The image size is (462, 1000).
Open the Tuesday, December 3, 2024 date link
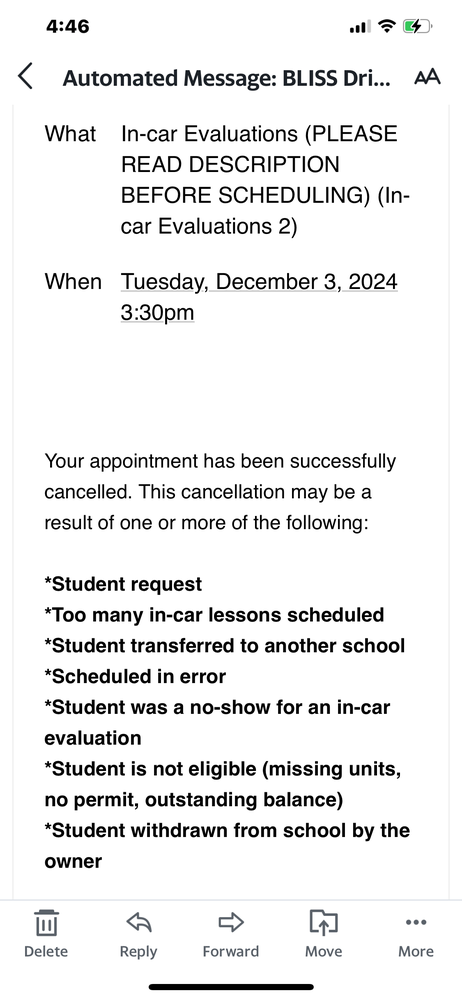(x=259, y=281)
